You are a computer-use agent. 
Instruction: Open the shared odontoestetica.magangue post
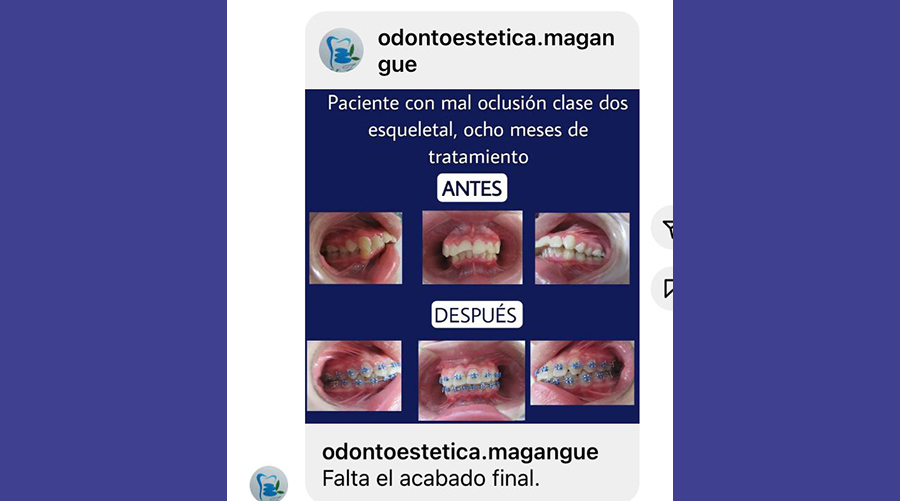coord(471,255)
